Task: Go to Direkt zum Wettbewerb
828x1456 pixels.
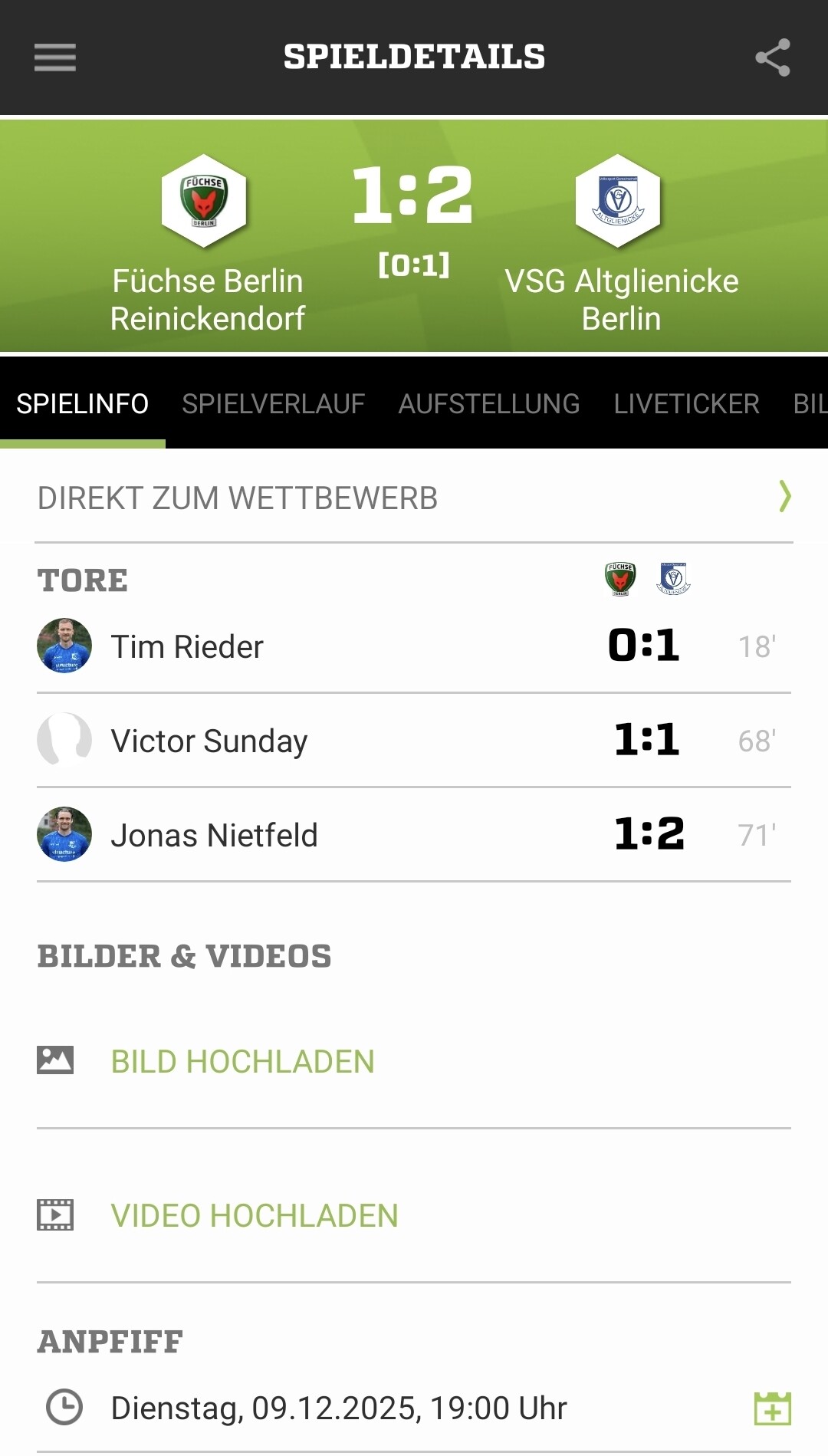Action: [414, 498]
